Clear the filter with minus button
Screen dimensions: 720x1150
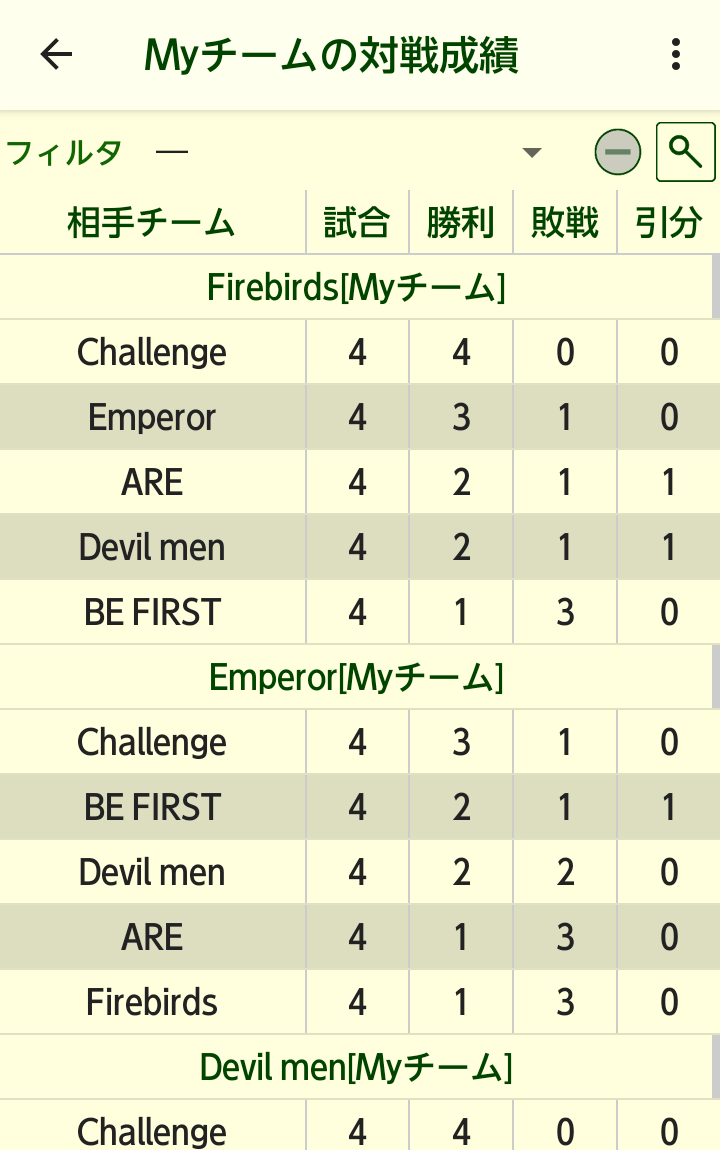pos(618,152)
